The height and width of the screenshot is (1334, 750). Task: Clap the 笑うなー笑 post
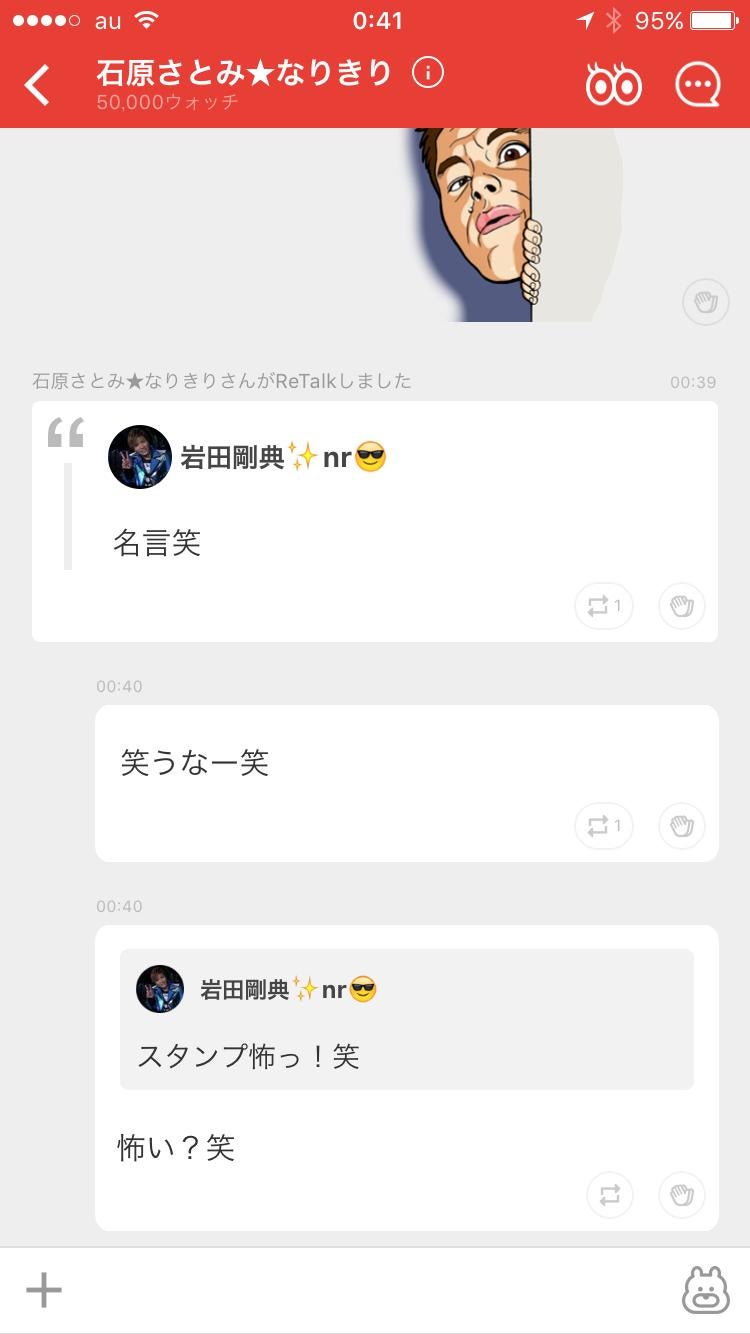(681, 826)
